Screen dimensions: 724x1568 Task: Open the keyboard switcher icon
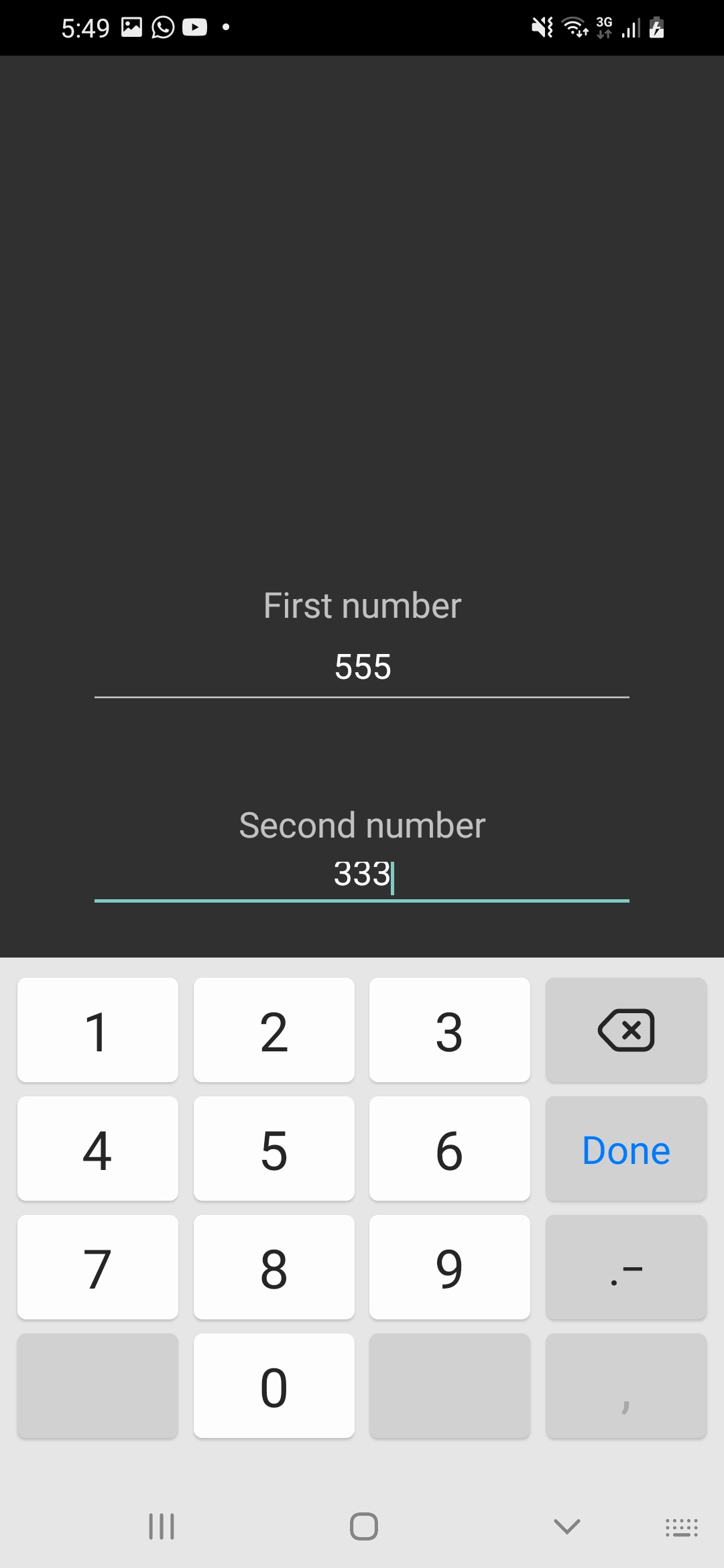pyautogui.click(x=681, y=1526)
